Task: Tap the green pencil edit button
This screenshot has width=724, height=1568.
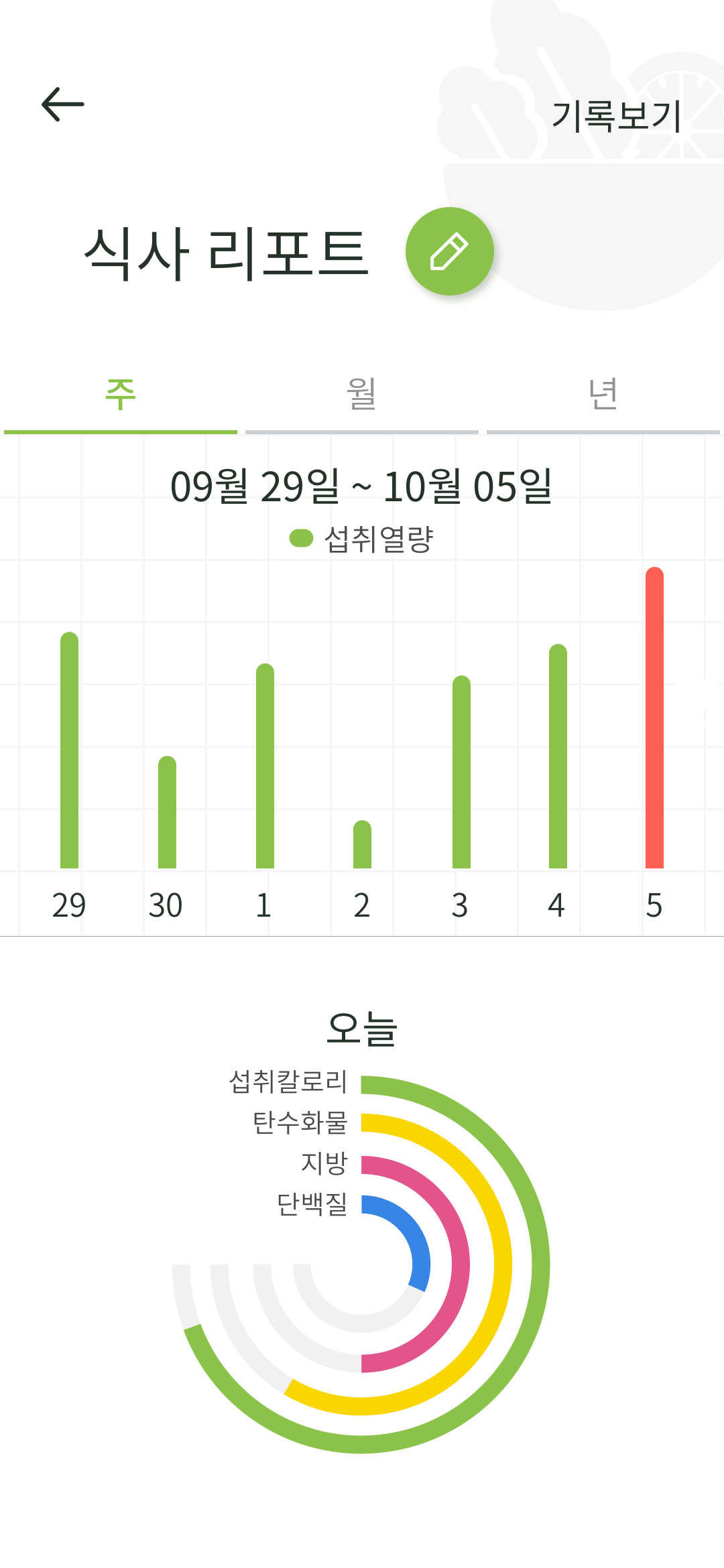Action: (x=449, y=251)
